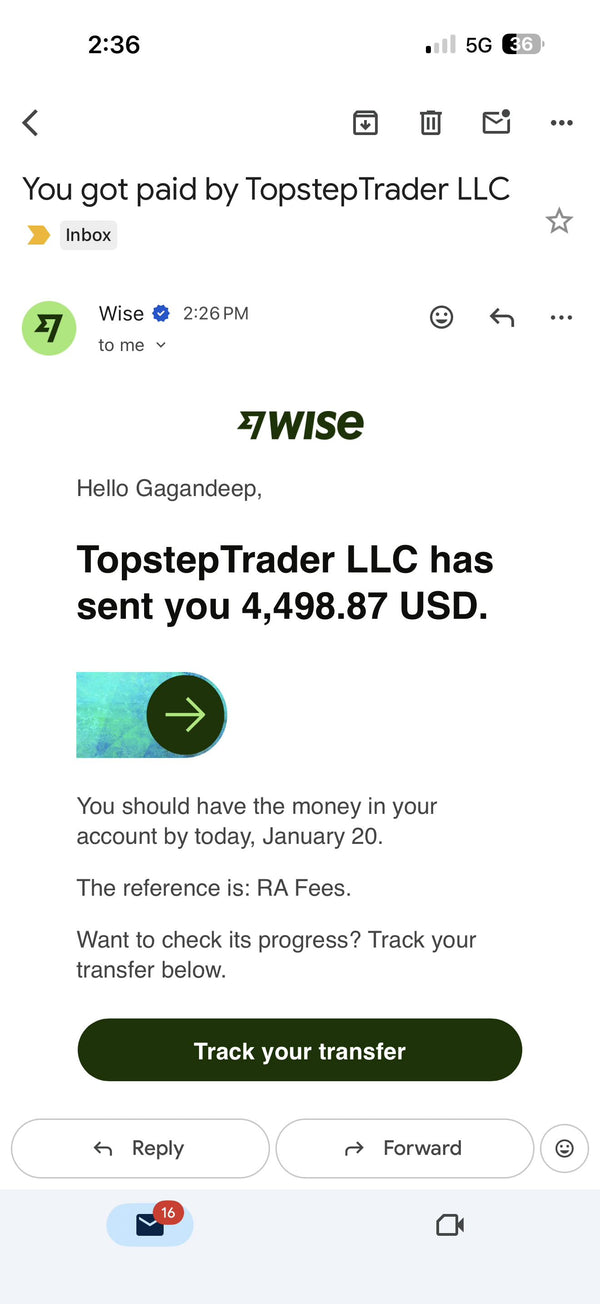This screenshot has height=1304, width=600.
Task: Archive this email
Action: 365,123
